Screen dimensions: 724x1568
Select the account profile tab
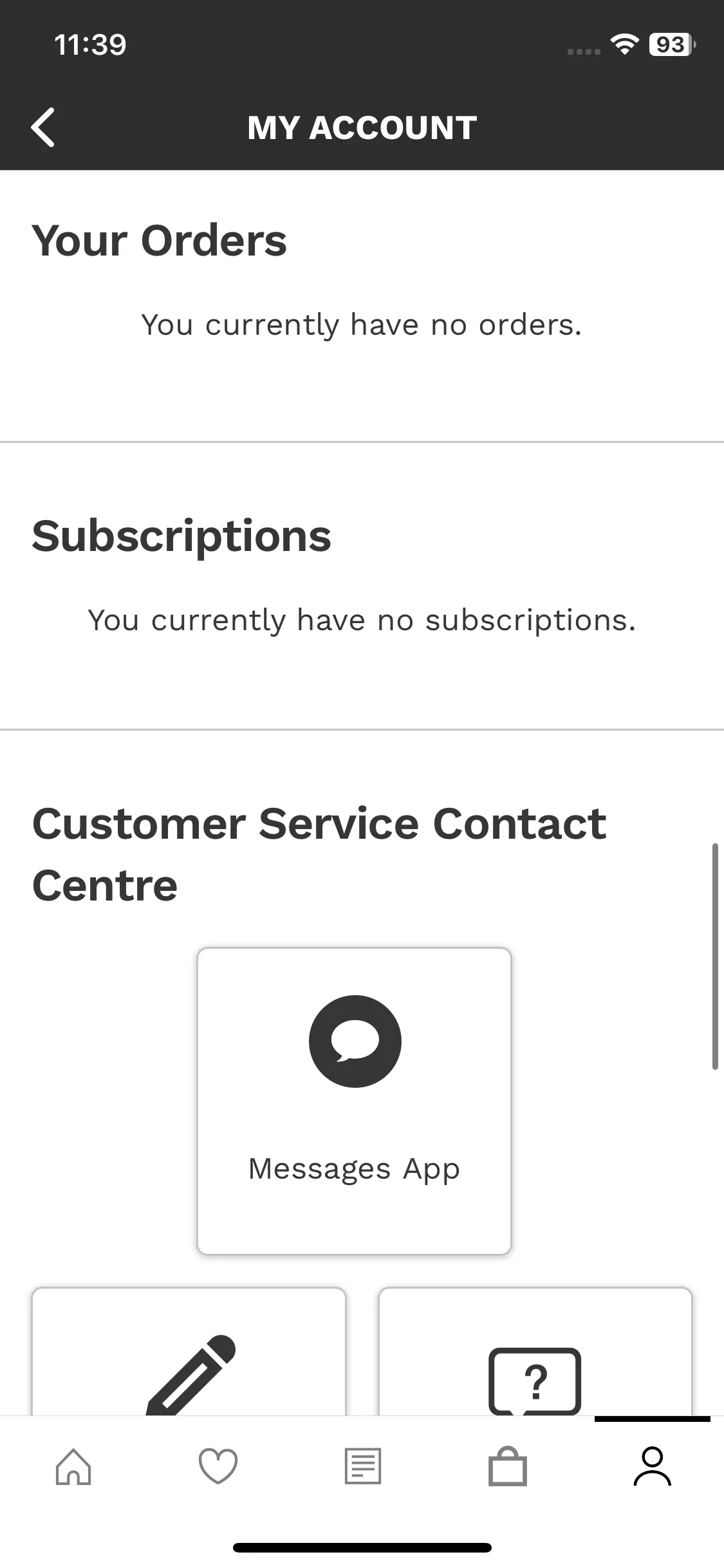[652, 1466]
